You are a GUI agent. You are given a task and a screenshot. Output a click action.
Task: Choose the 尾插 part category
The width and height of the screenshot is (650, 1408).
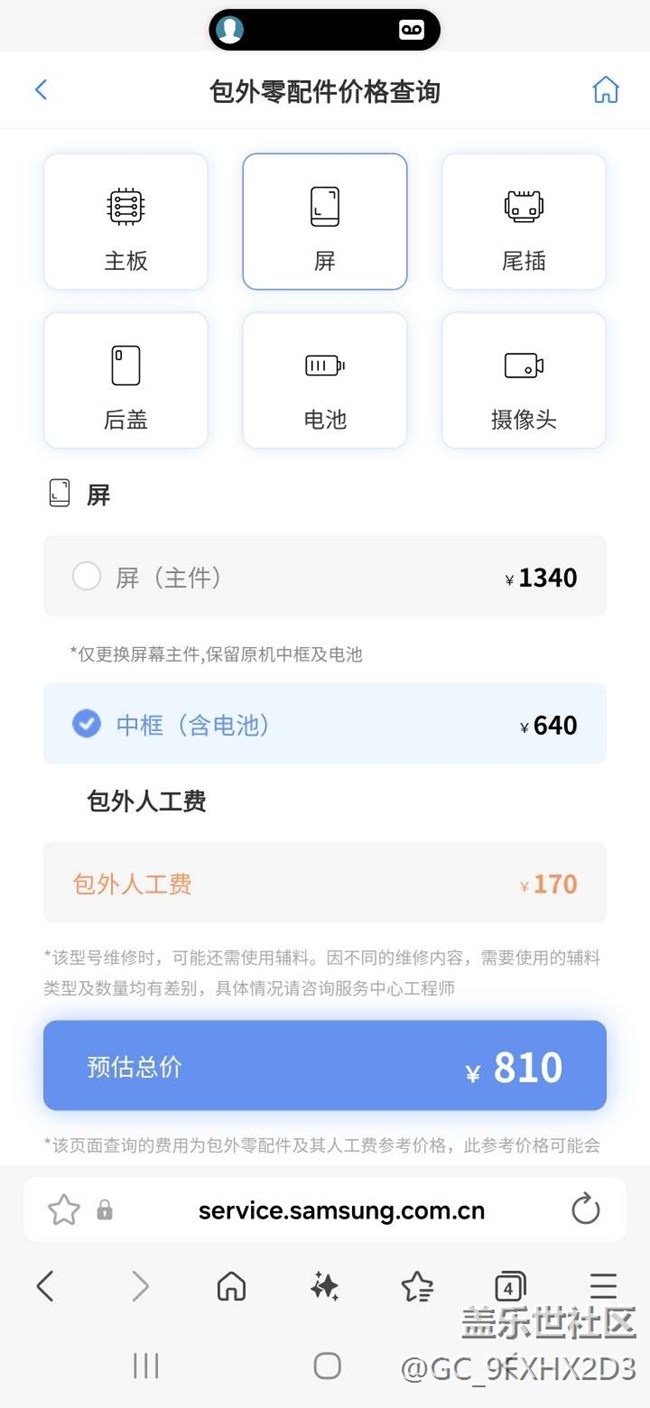click(x=524, y=221)
